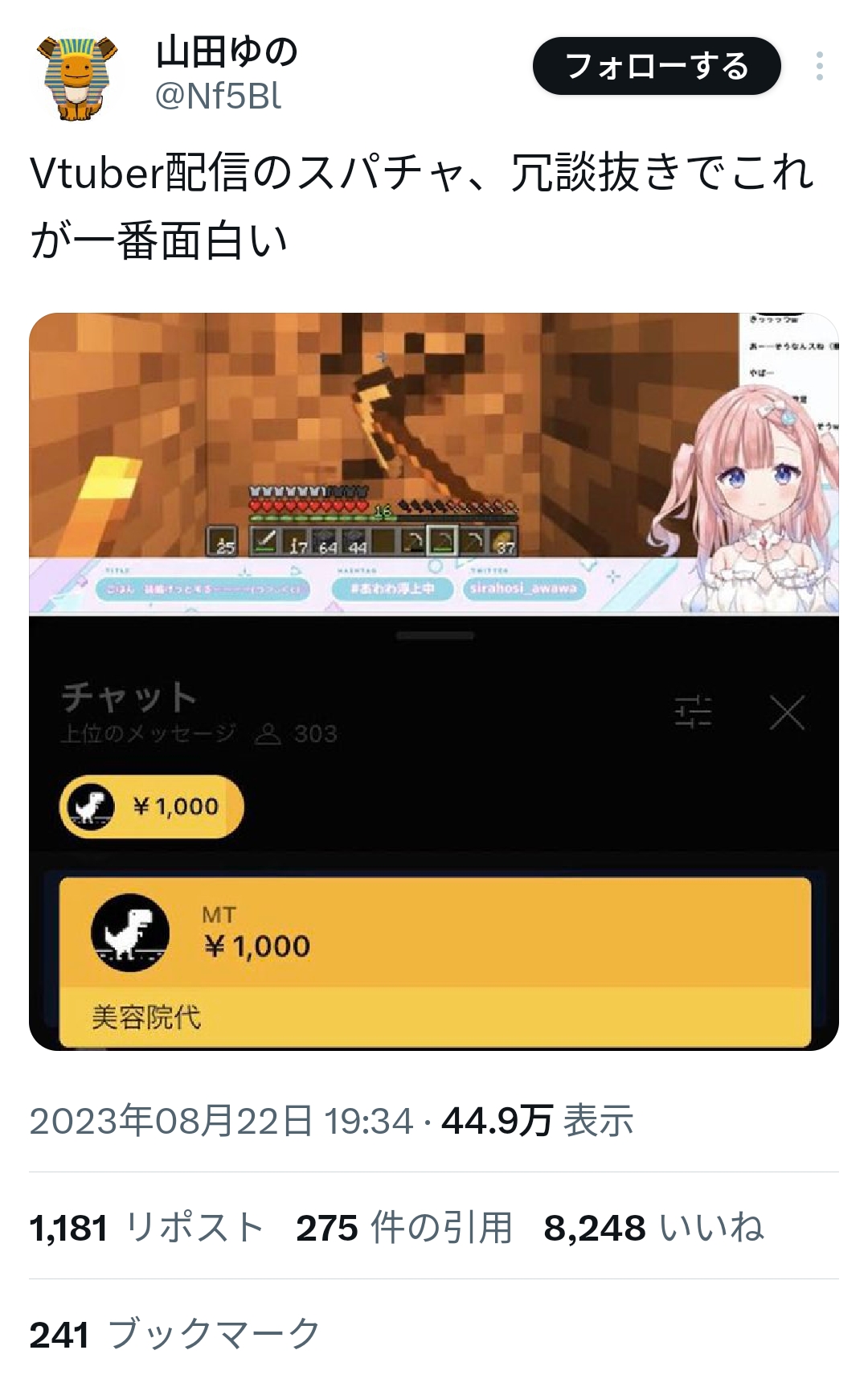Open the @Nf5Bl username handle
The height and width of the screenshot is (1383, 868).
coord(218,96)
